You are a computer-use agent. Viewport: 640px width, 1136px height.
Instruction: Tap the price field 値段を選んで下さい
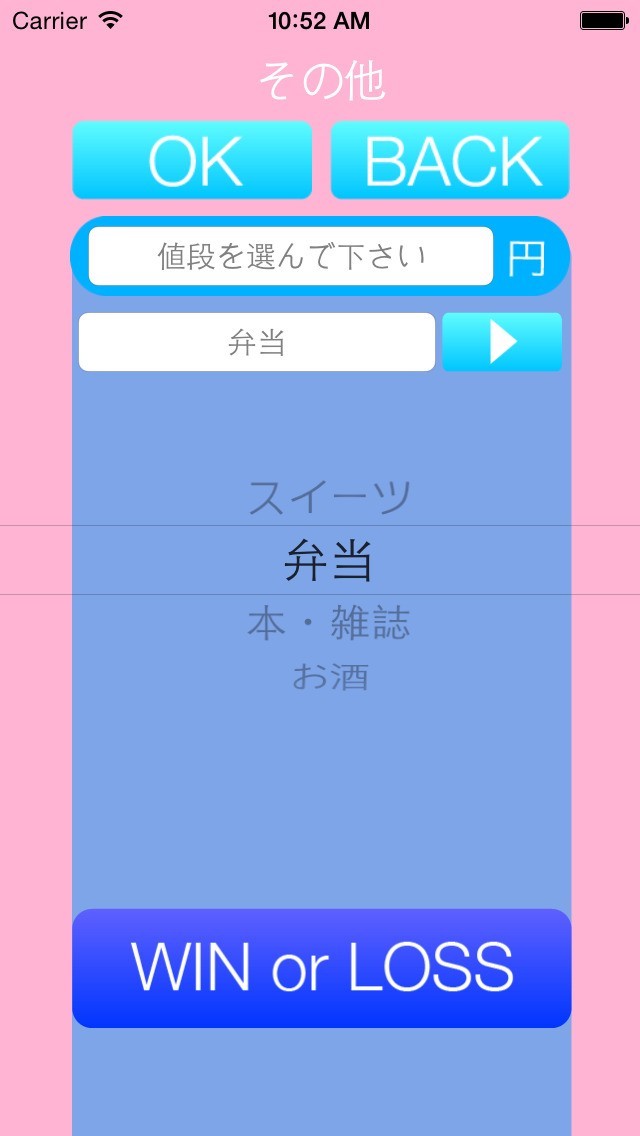[x=291, y=256]
